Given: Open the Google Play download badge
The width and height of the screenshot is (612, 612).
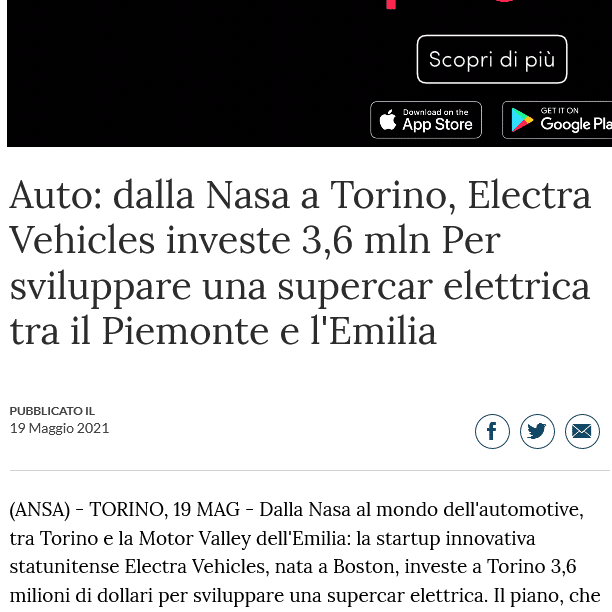Looking at the screenshot, I should pyautogui.click(x=558, y=120).
